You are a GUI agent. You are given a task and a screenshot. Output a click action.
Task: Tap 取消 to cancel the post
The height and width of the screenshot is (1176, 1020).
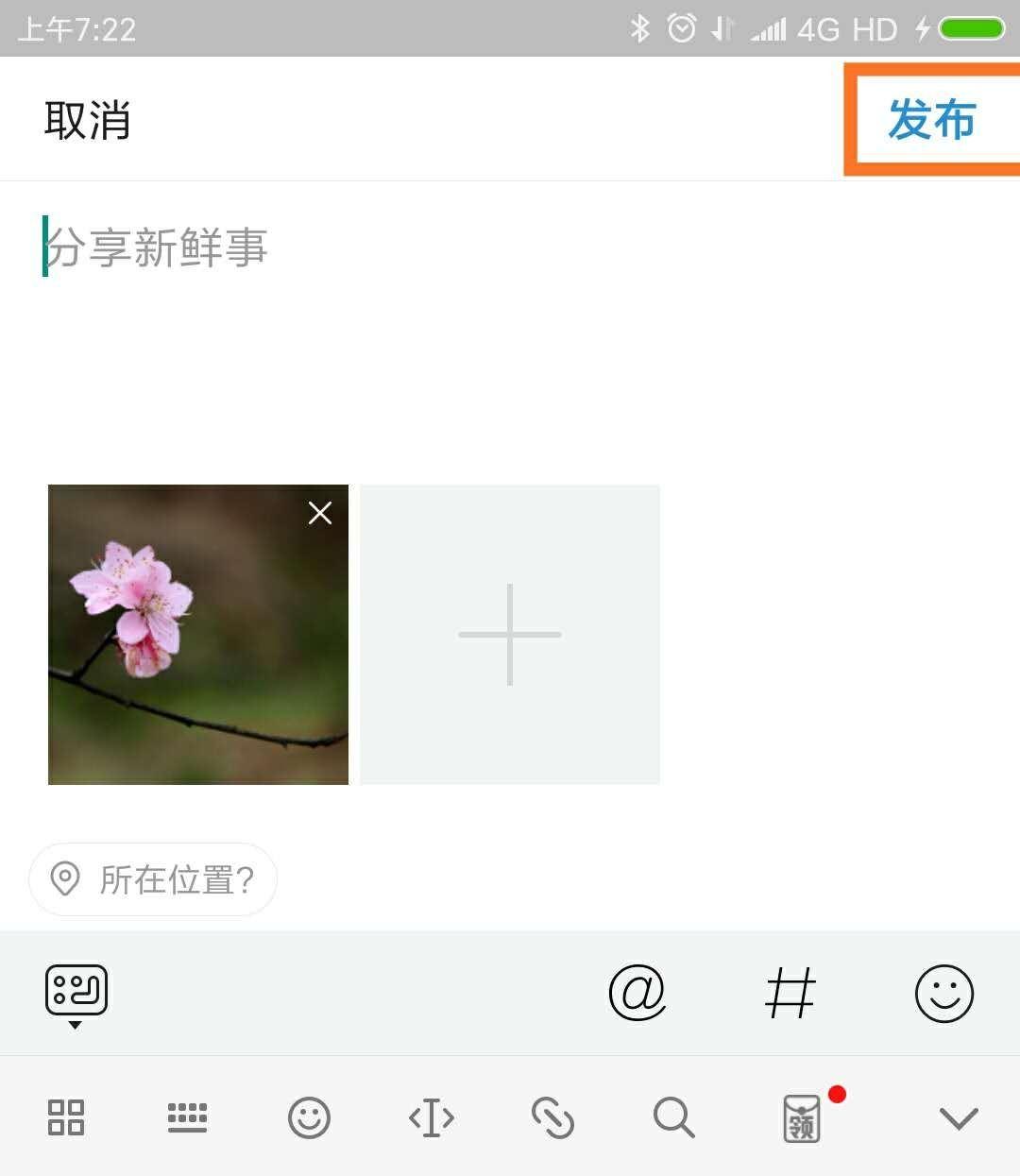(x=87, y=121)
